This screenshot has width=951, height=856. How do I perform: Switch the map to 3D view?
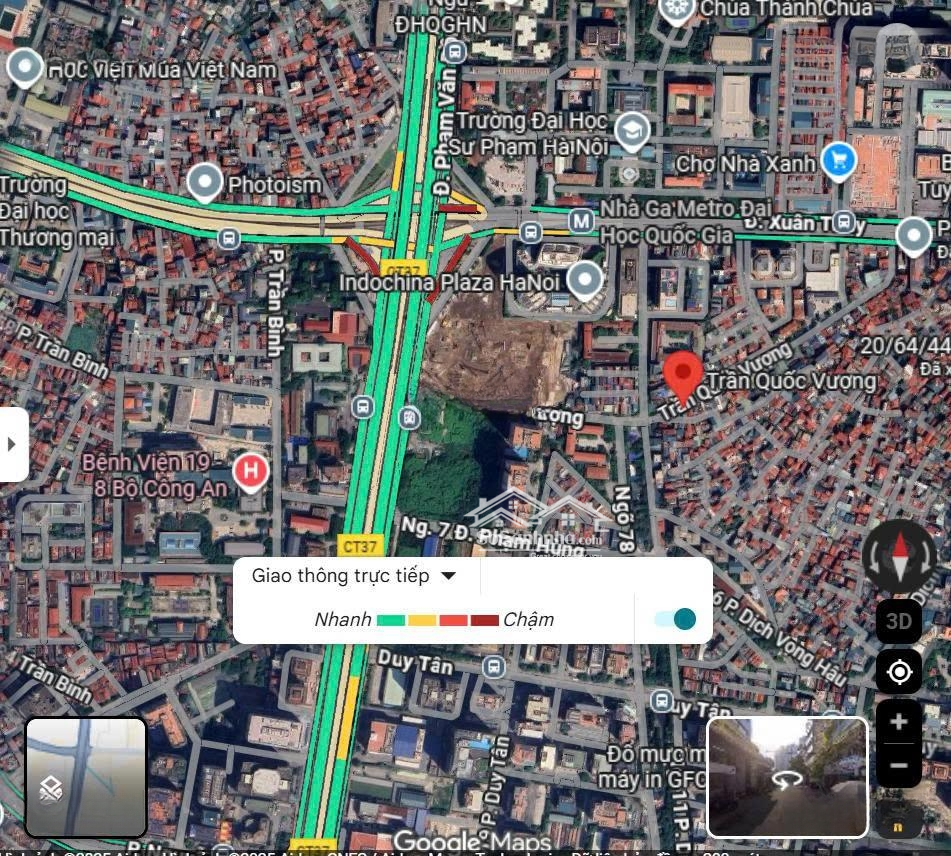coord(898,621)
